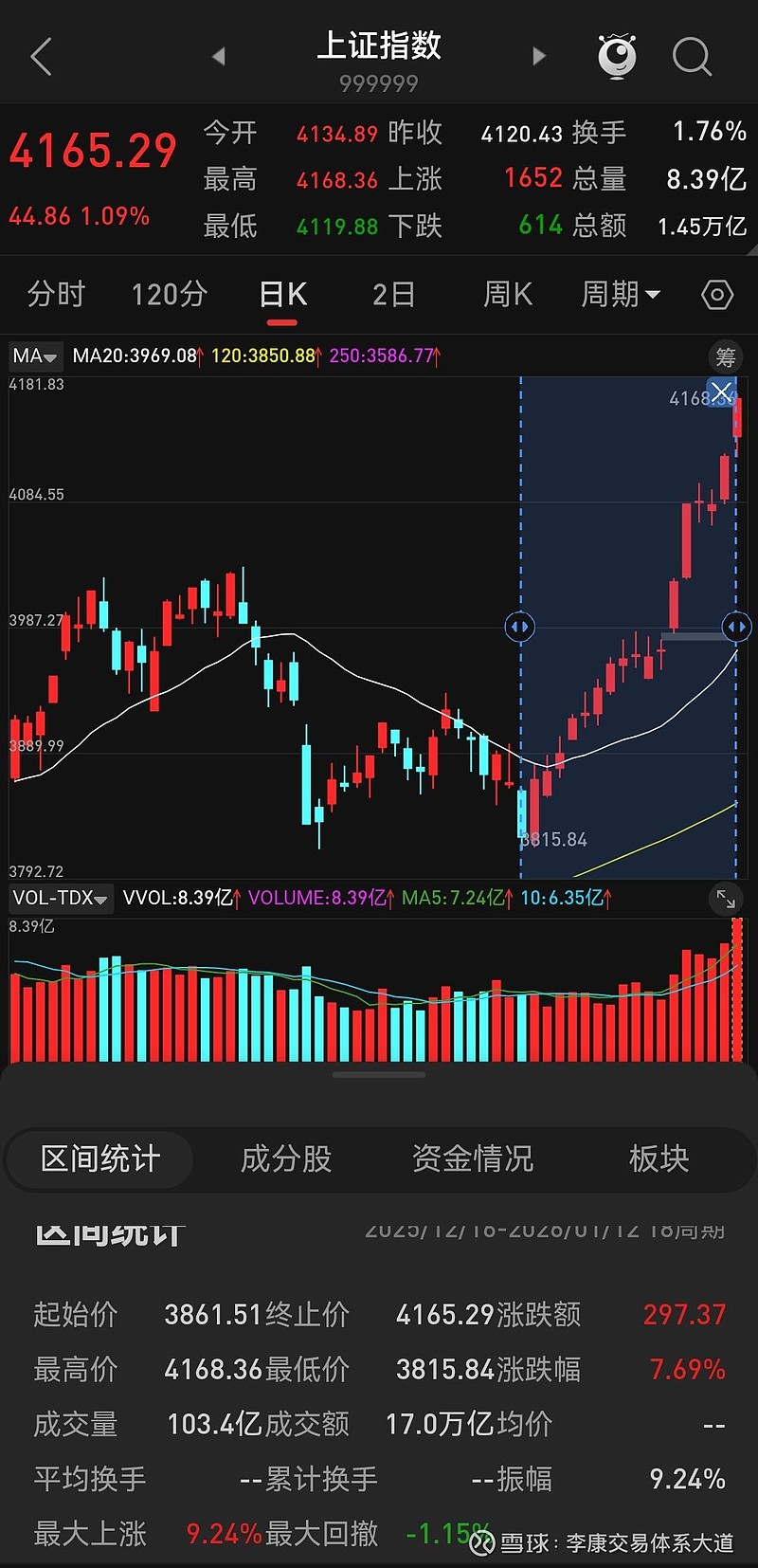This screenshot has width=758, height=1568.
Task: Show chip distribution via the 筹 icon
Action: point(726,357)
